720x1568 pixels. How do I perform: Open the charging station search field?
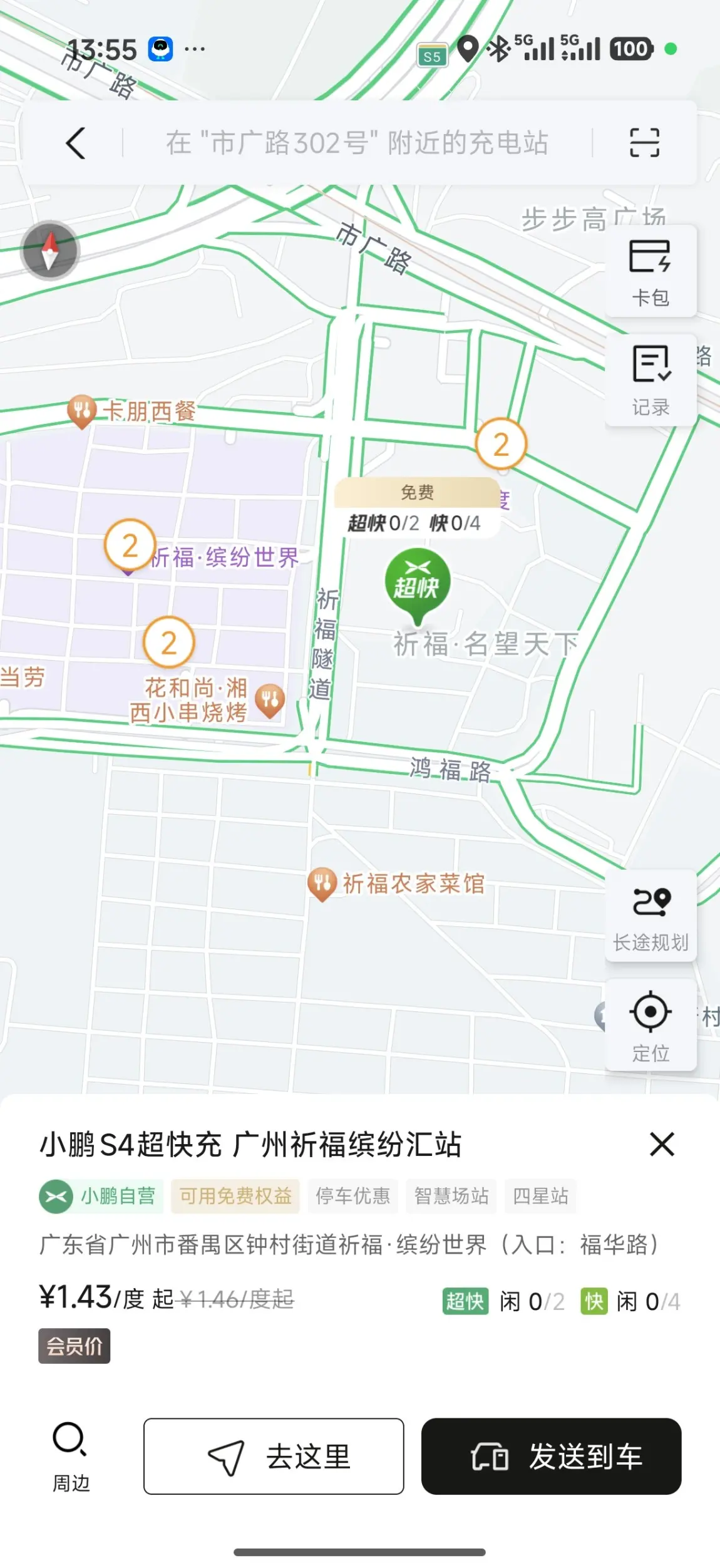tap(357, 143)
